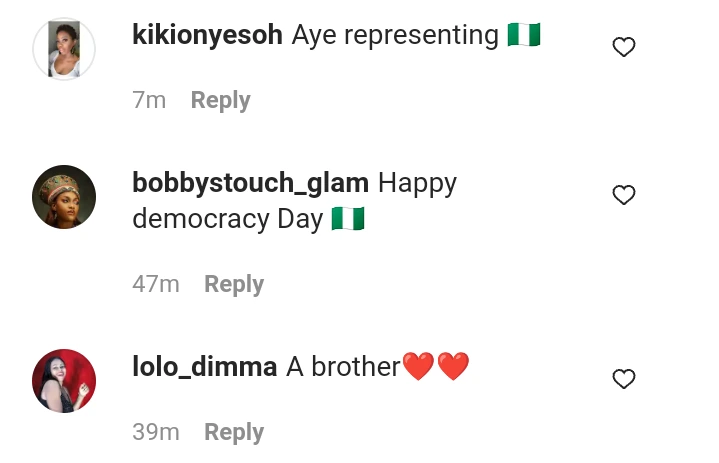Open the kikionyesoh username link
The width and height of the screenshot is (719, 463).
click(x=208, y=36)
